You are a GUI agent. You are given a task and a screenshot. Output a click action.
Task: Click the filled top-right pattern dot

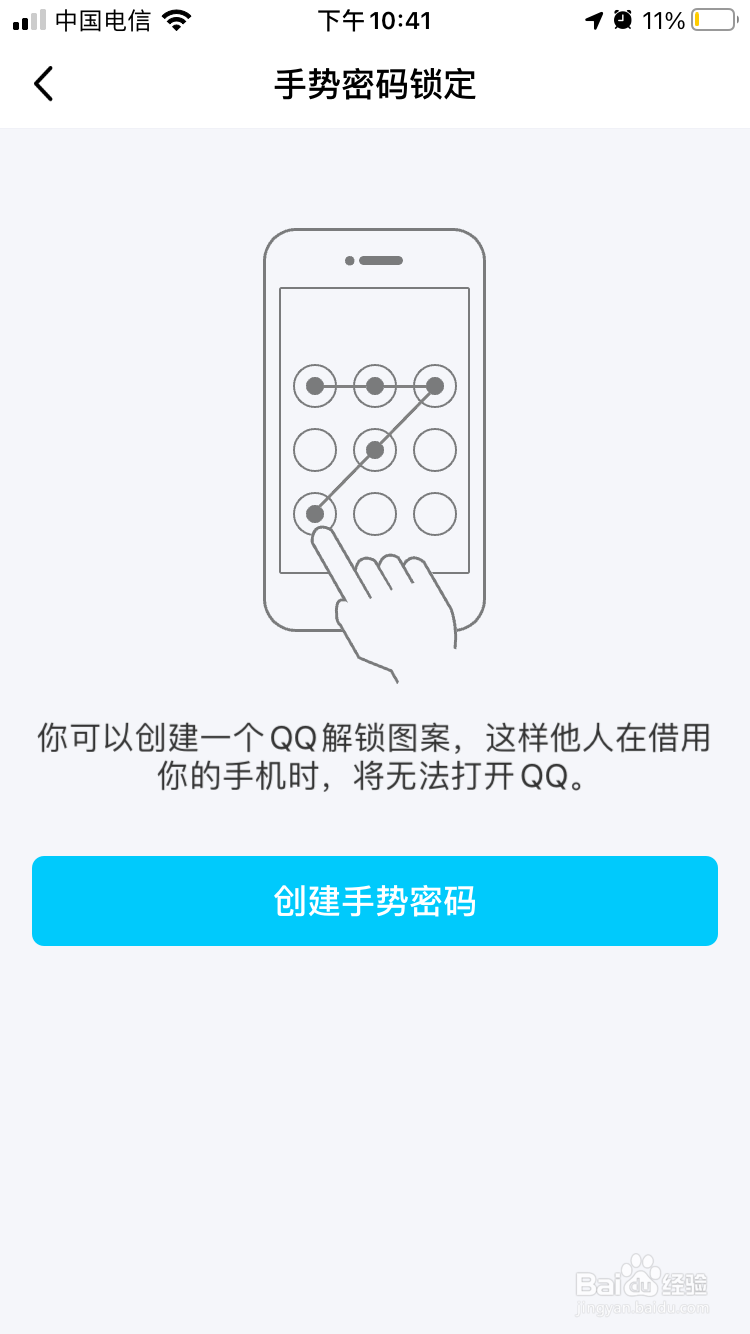coord(434,386)
